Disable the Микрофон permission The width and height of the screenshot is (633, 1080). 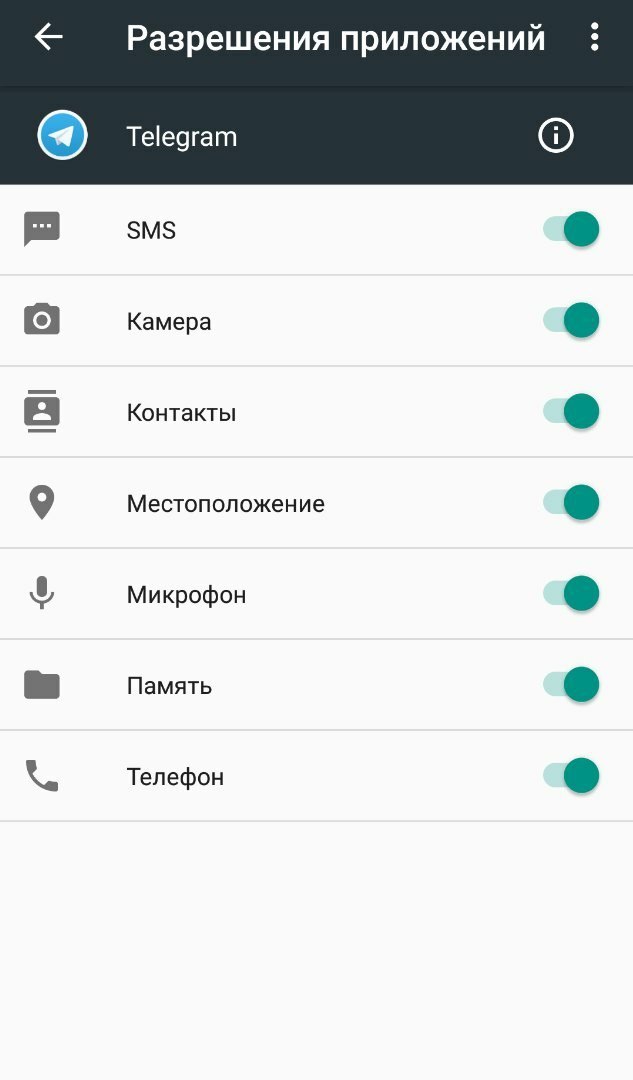(x=571, y=593)
